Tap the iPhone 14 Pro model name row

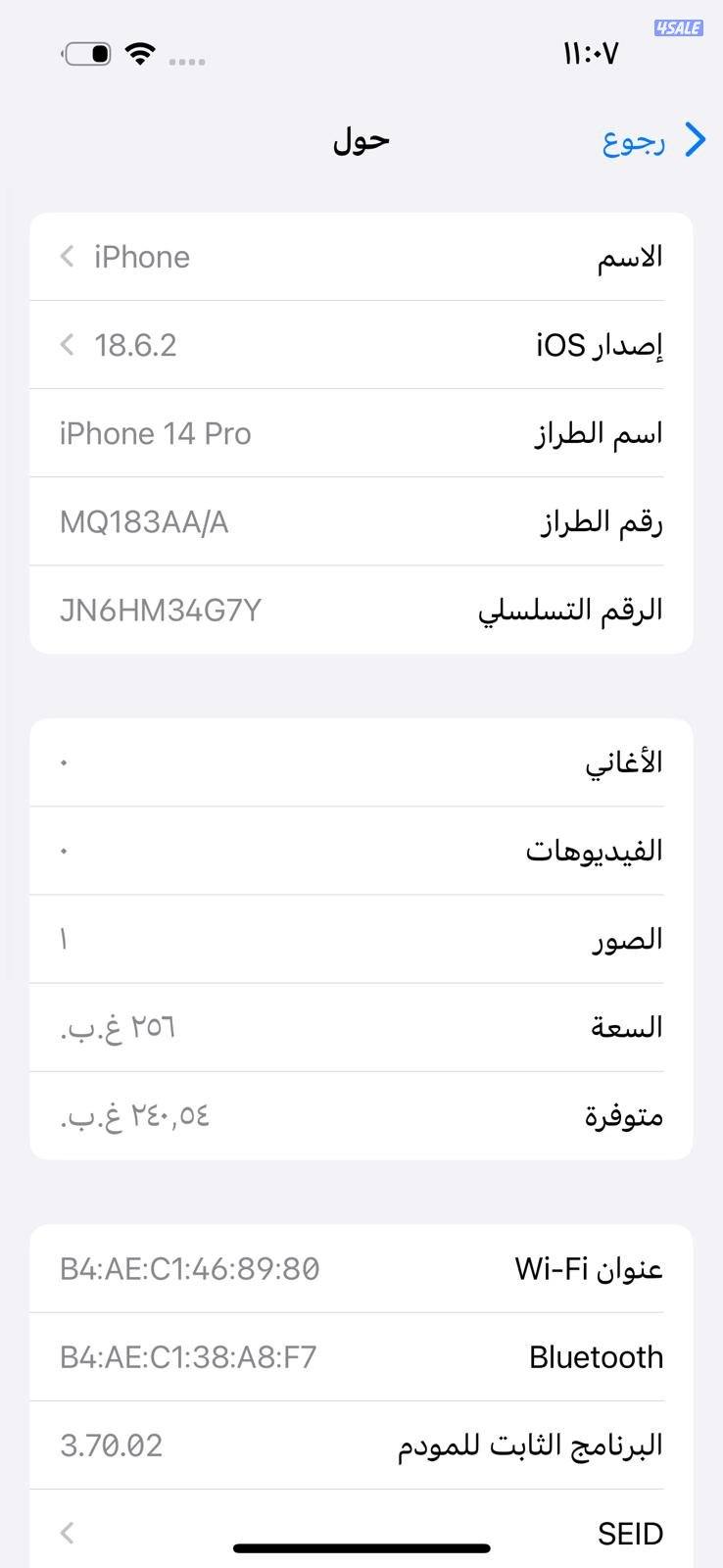point(361,432)
